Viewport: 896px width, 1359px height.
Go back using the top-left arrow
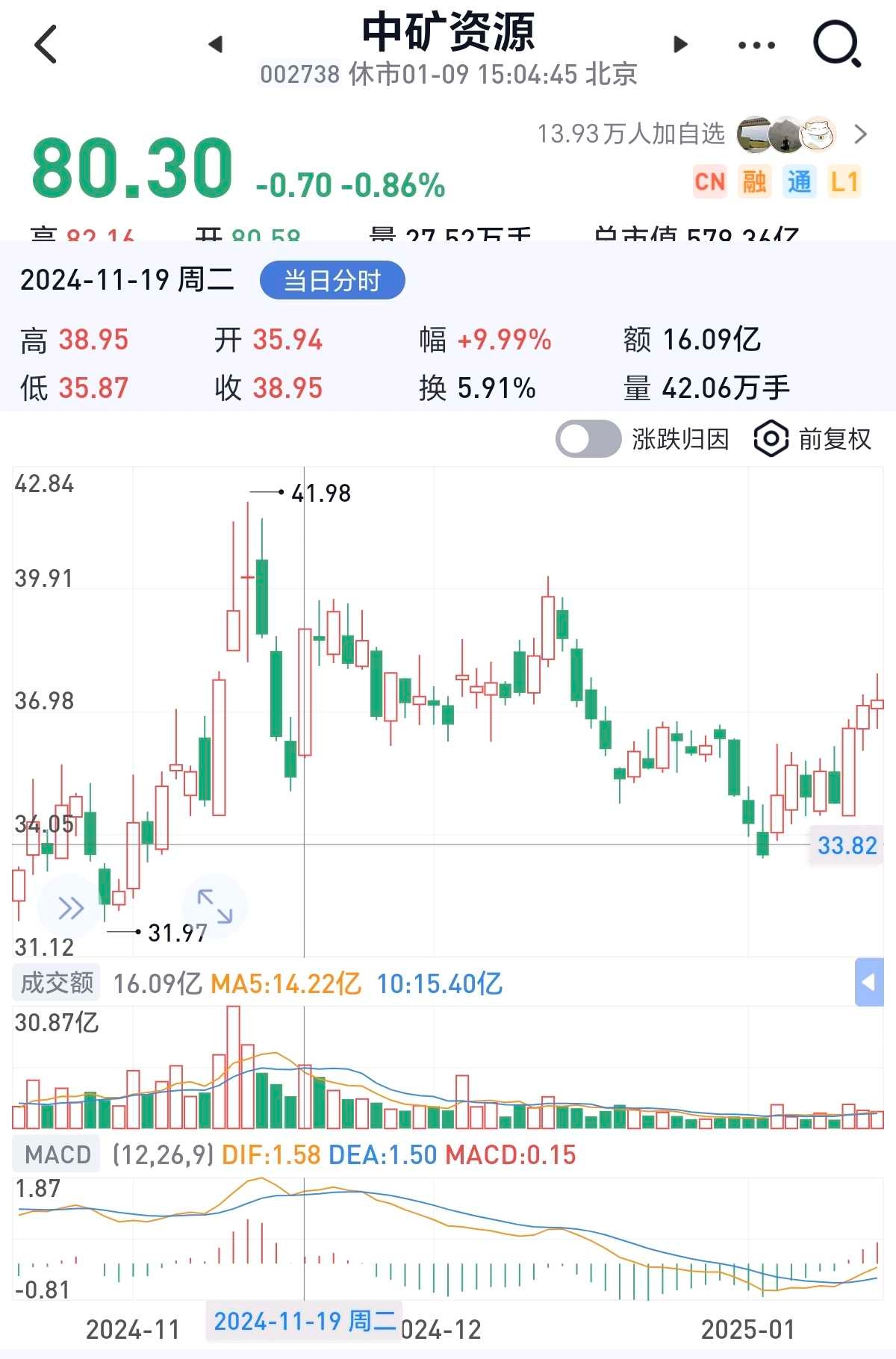pos(46,45)
